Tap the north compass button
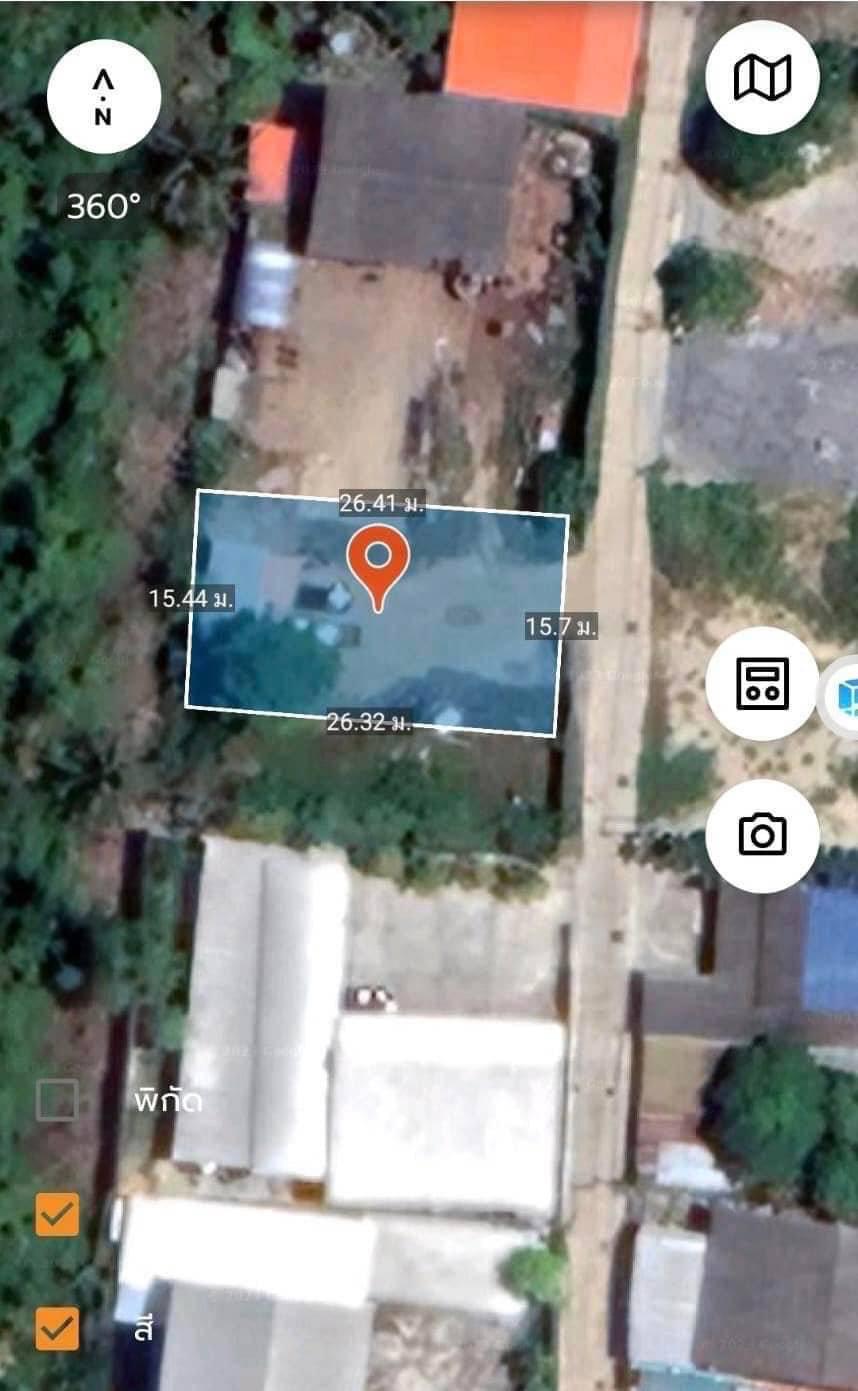858x1391 pixels. 103,96
